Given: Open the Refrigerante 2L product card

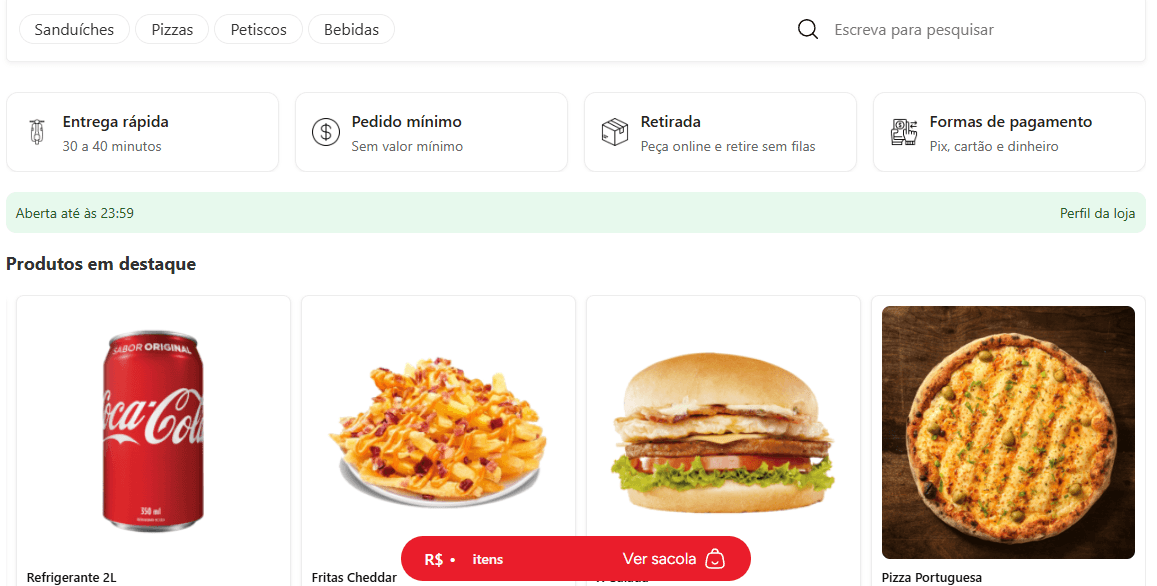Looking at the screenshot, I should coord(153,430).
